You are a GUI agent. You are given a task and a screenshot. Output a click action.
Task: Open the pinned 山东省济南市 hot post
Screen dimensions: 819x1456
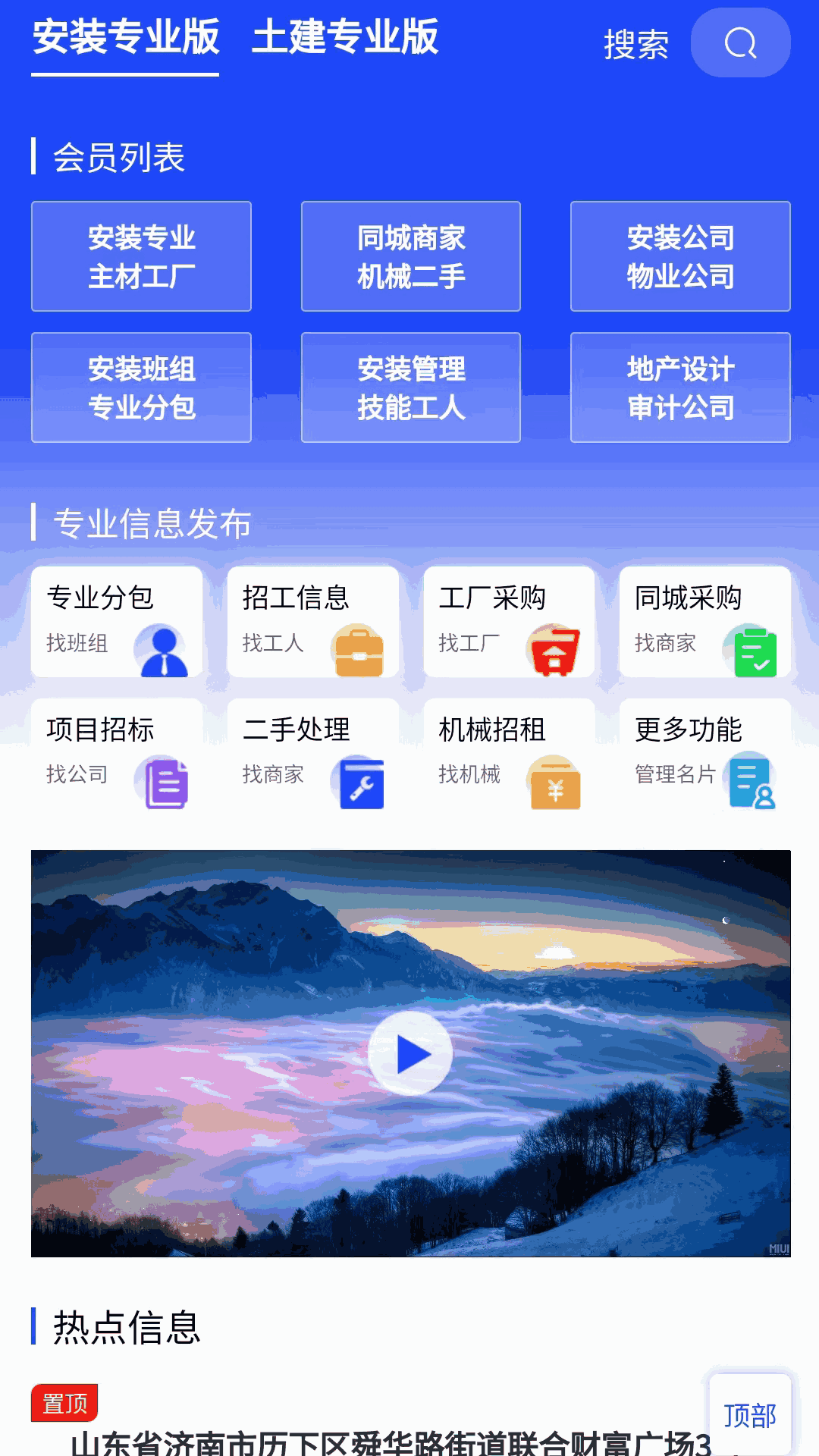(391, 1441)
